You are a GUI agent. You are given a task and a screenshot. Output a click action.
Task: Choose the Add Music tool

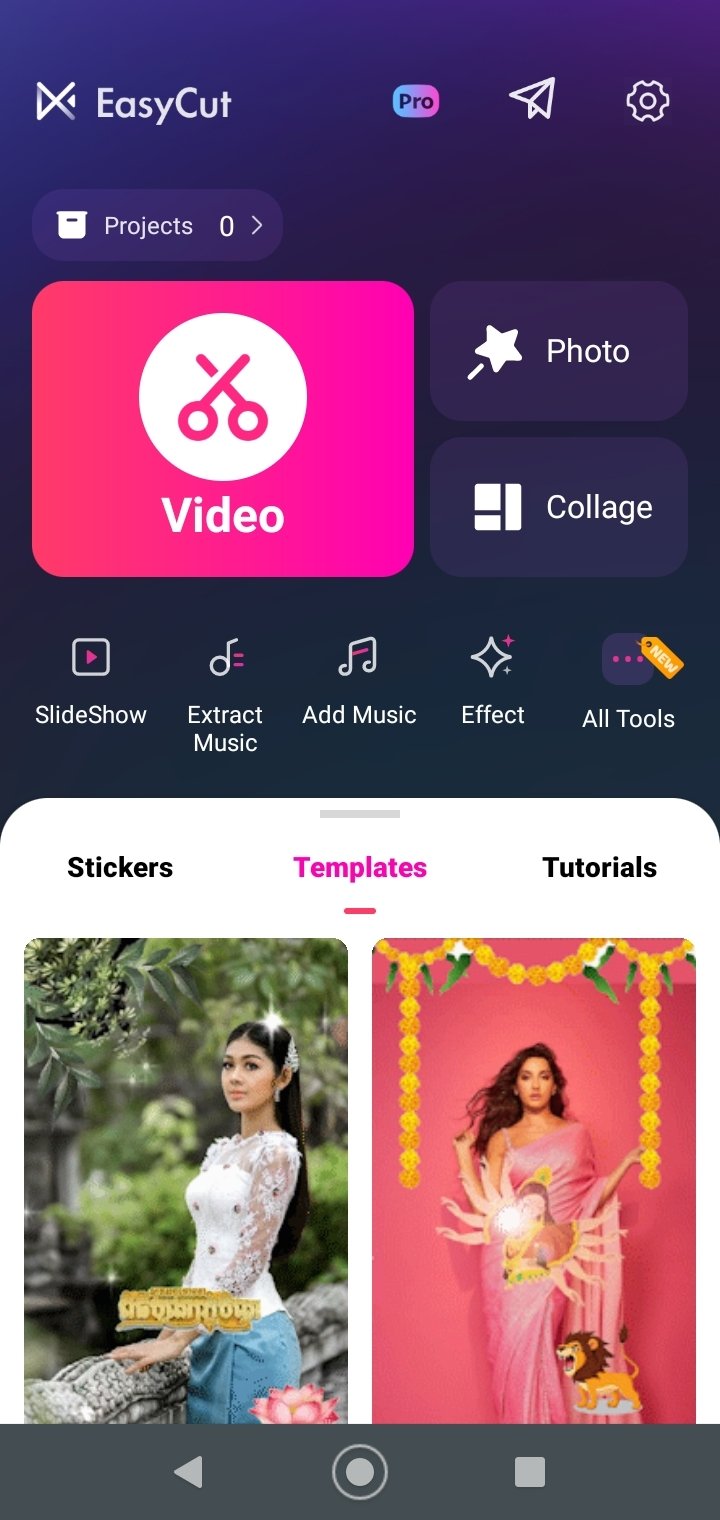coord(359,682)
